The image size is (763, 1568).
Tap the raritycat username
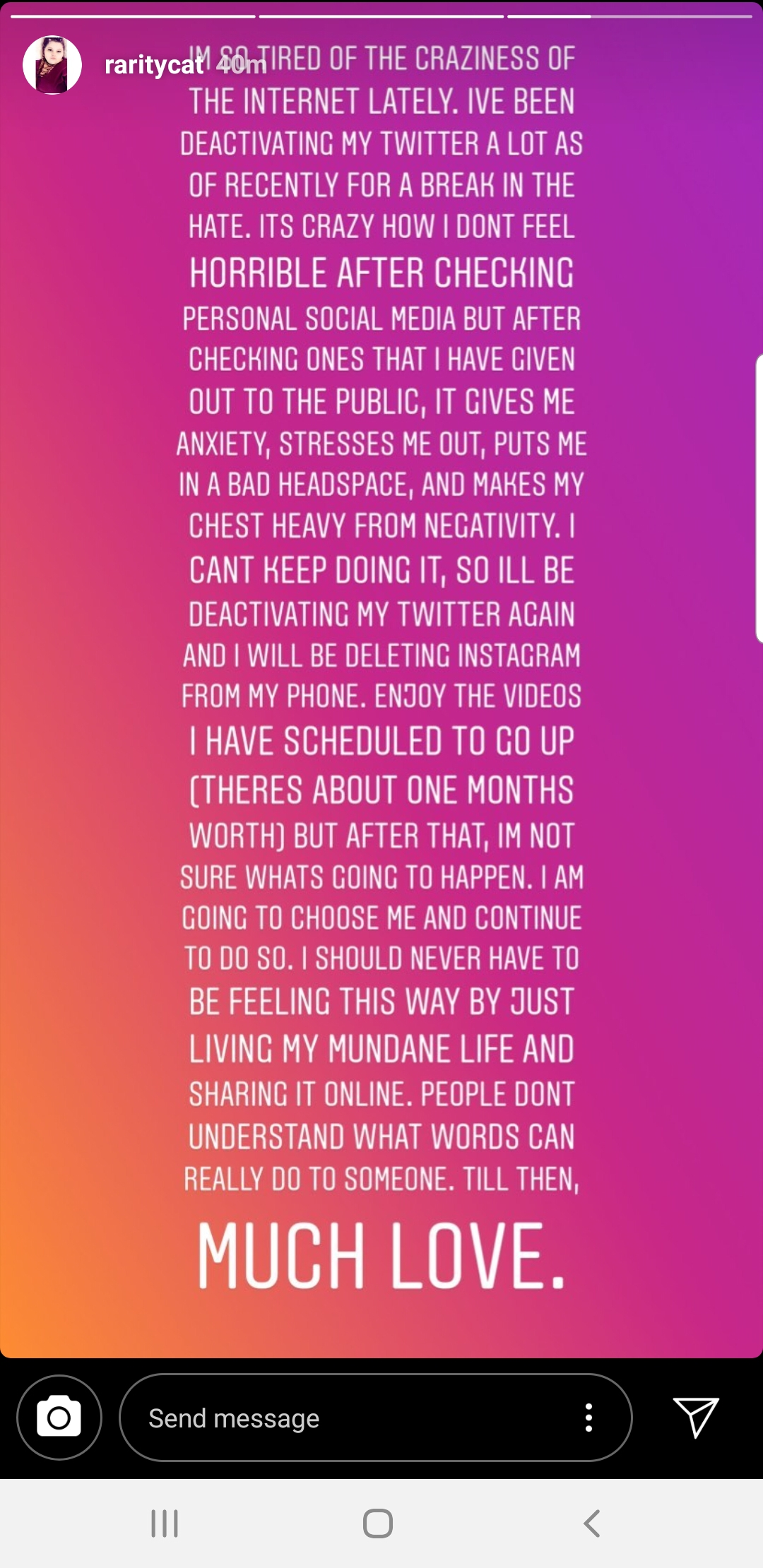[x=154, y=65]
